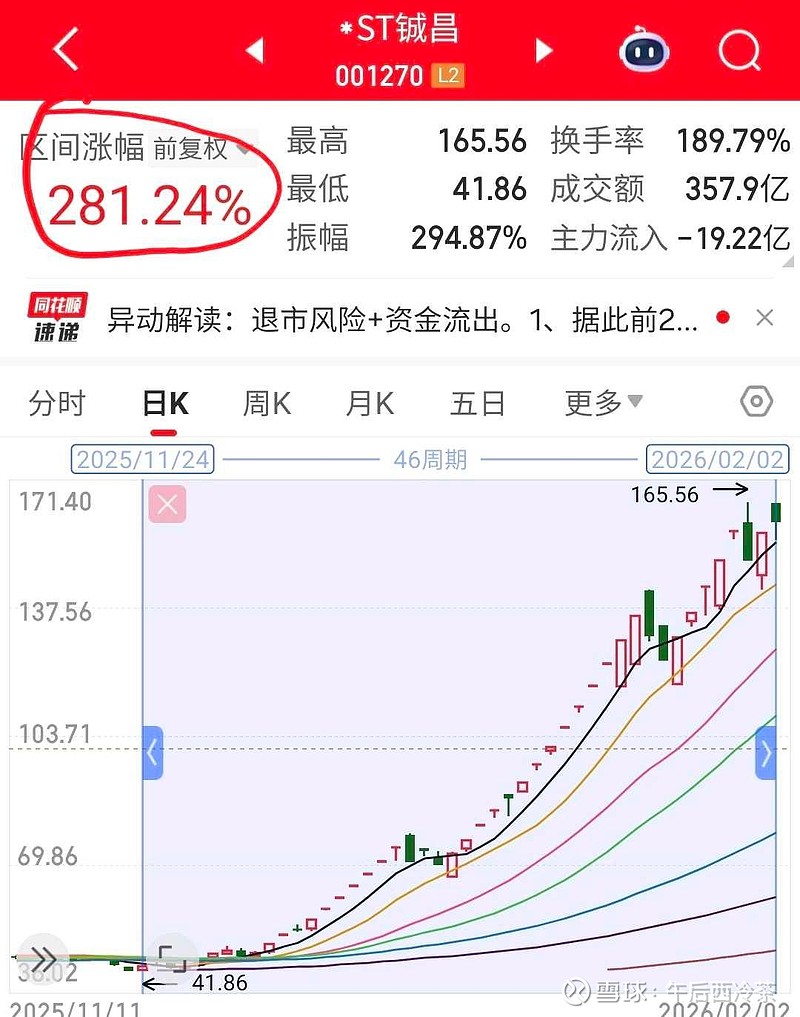Select the 五日 chart view

coord(478,401)
